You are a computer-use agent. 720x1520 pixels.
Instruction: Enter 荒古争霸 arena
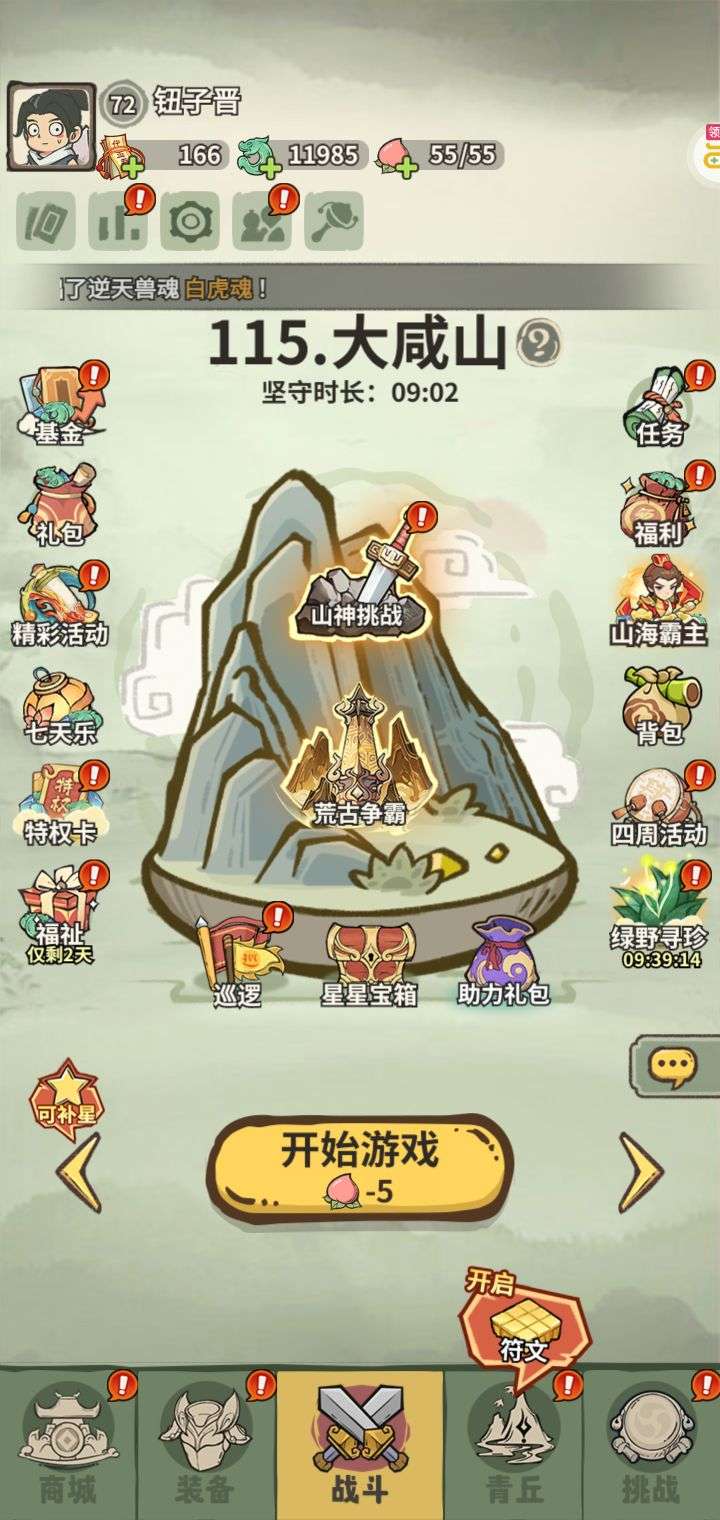[358, 758]
